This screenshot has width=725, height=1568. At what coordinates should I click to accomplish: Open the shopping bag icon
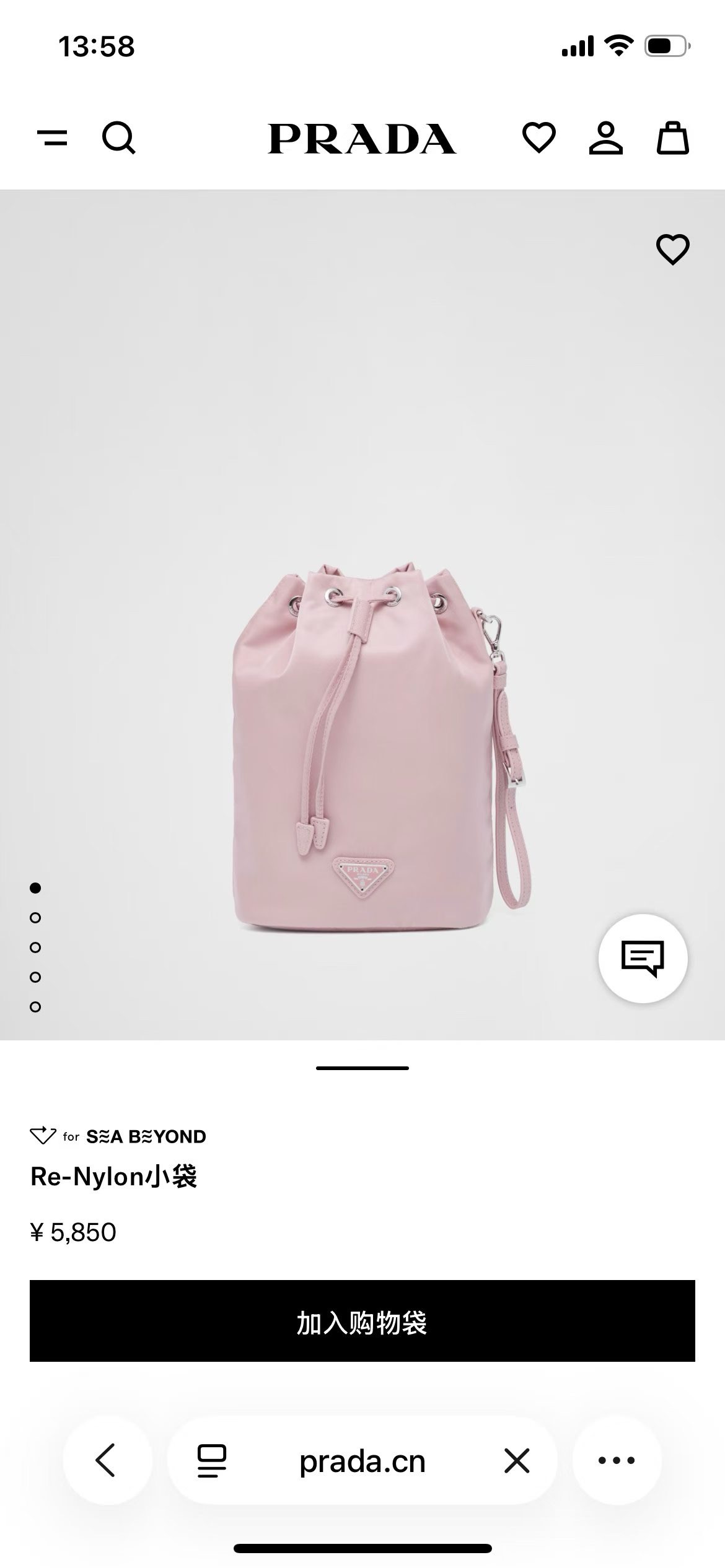coord(672,137)
